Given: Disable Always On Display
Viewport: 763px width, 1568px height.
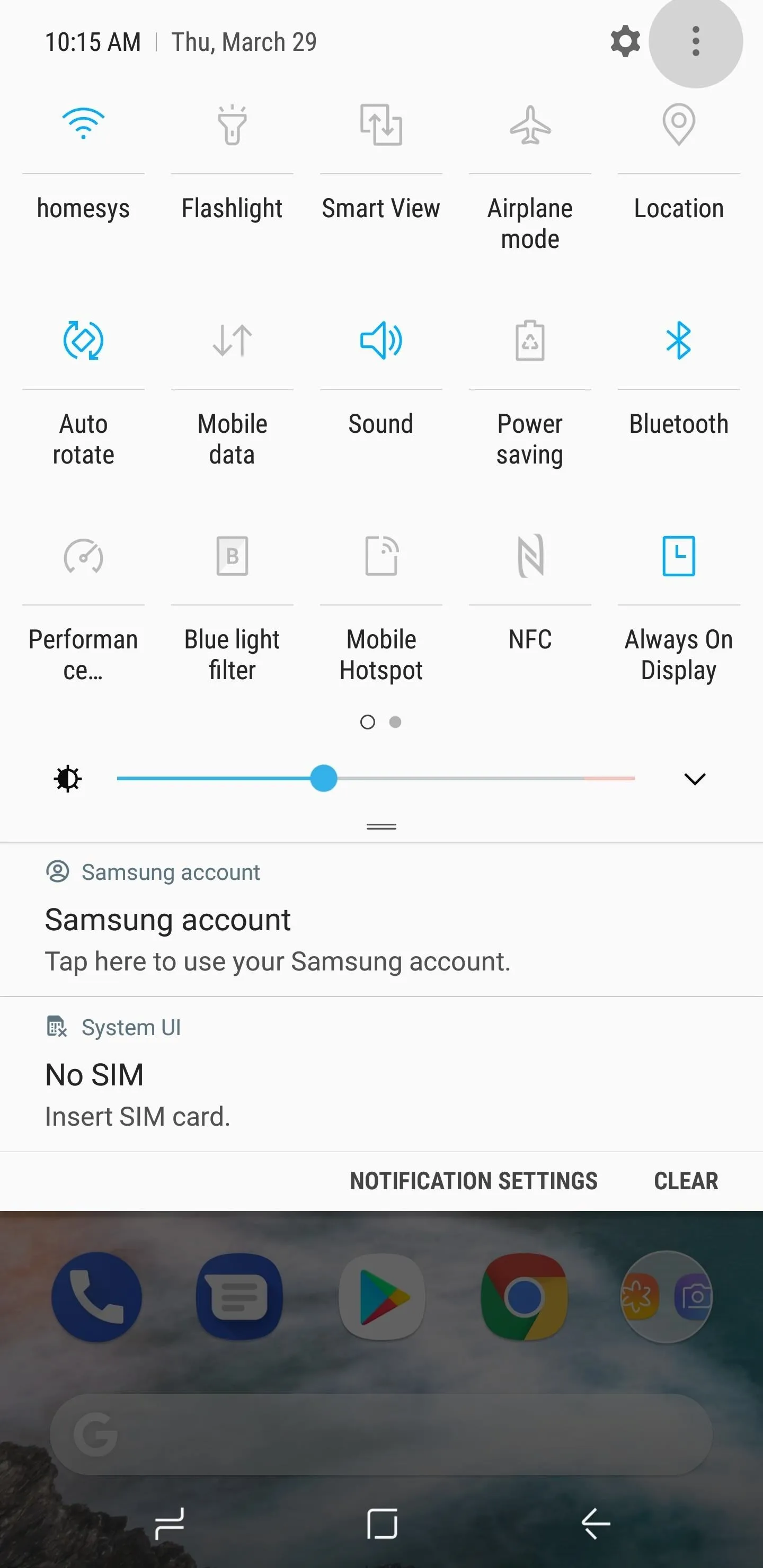Looking at the screenshot, I should coord(678,556).
